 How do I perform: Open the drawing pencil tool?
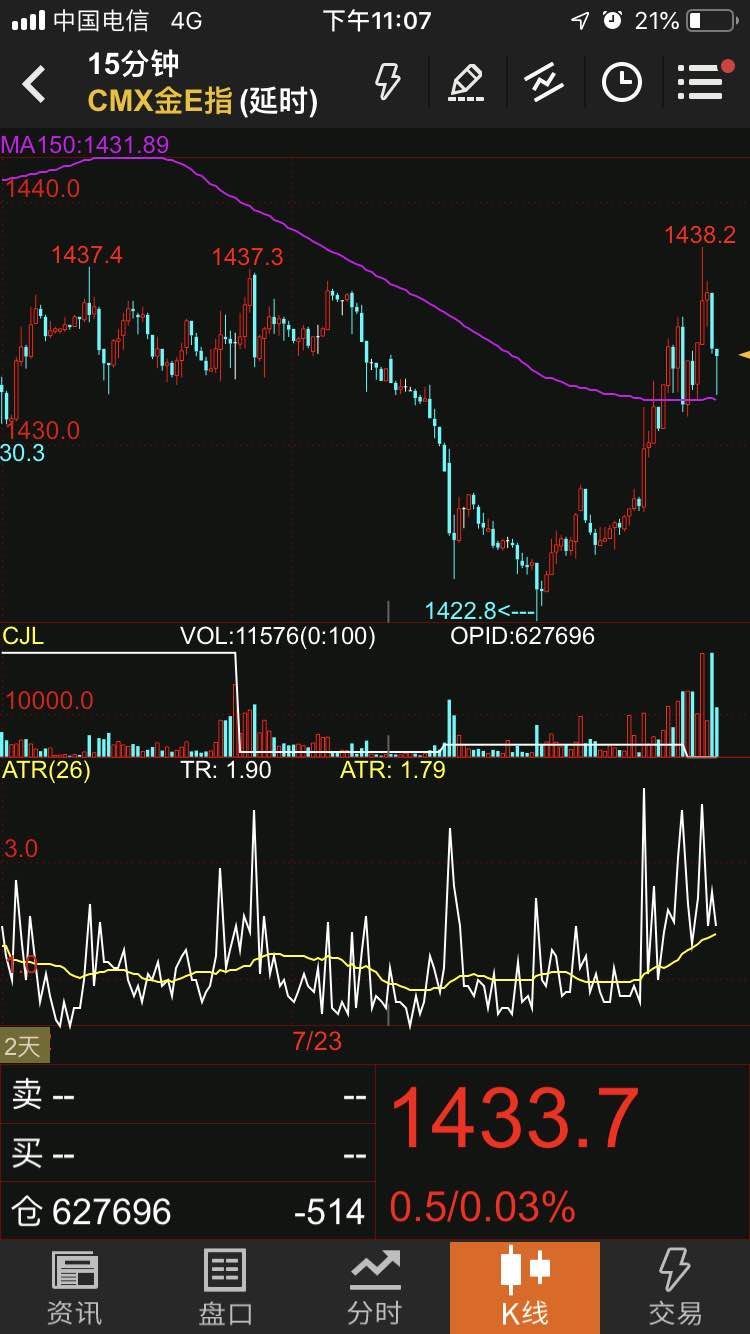466,82
